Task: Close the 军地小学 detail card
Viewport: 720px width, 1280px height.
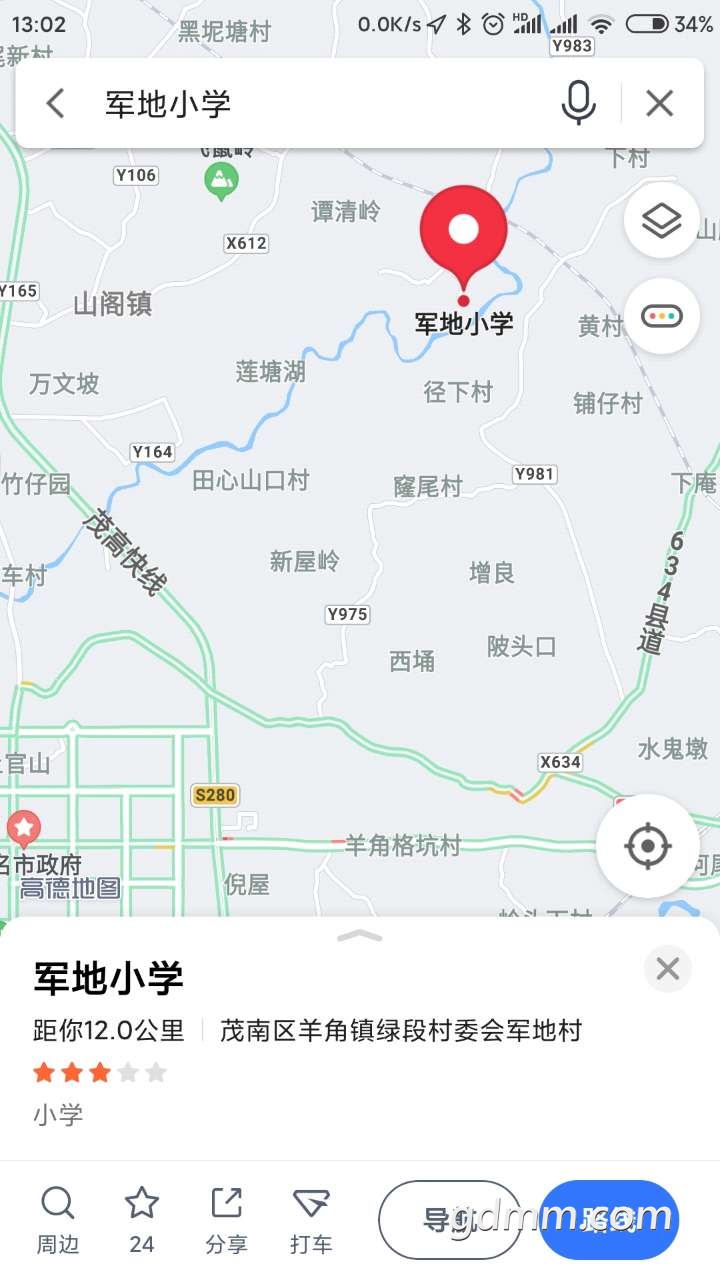Action: tap(667, 968)
